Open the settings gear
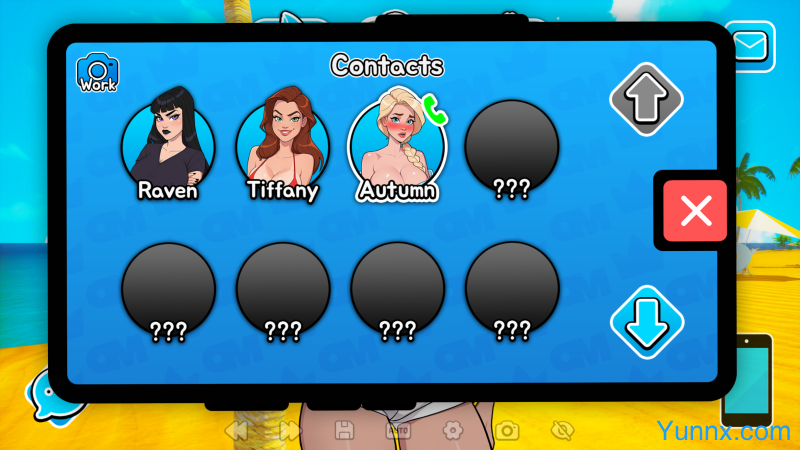 click(x=453, y=431)
